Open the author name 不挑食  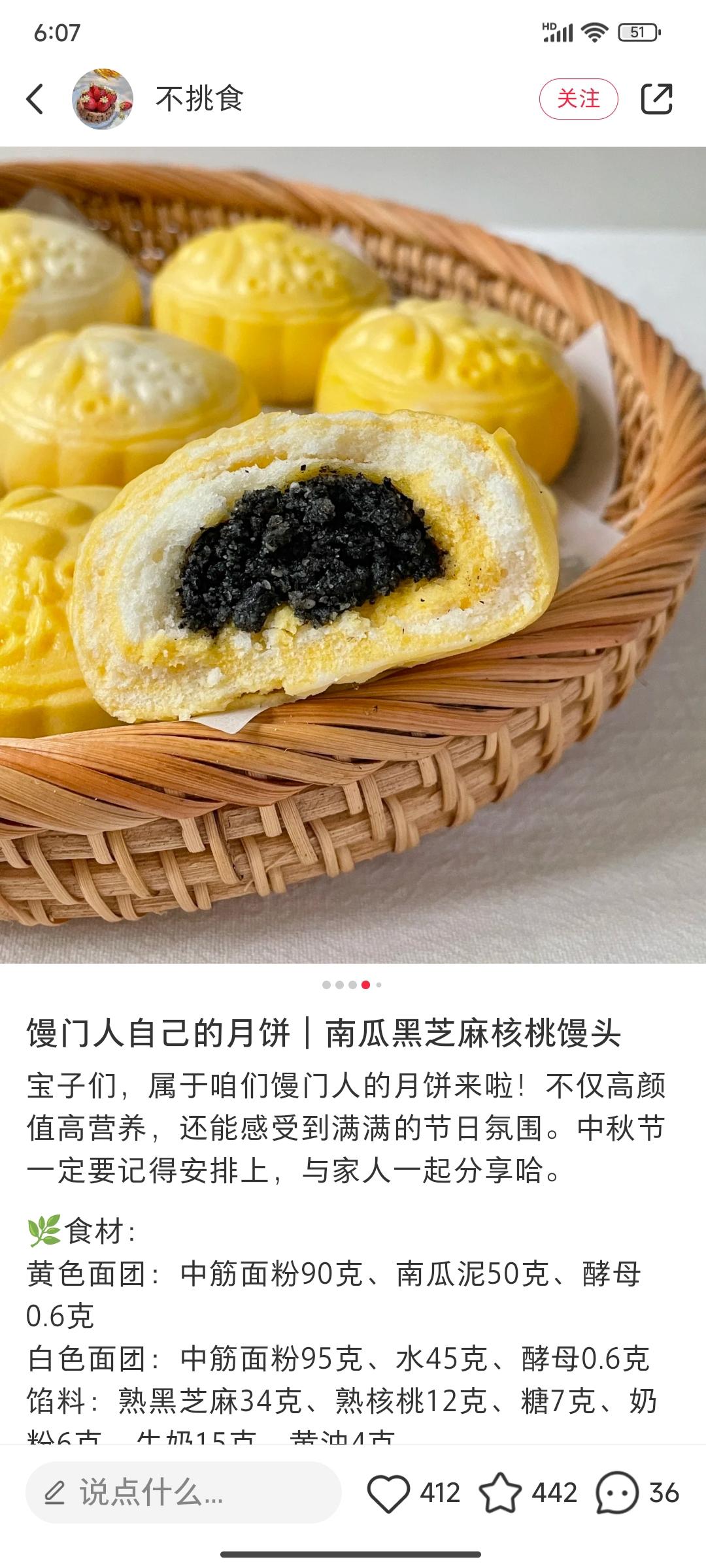click(x=200, y=99)
